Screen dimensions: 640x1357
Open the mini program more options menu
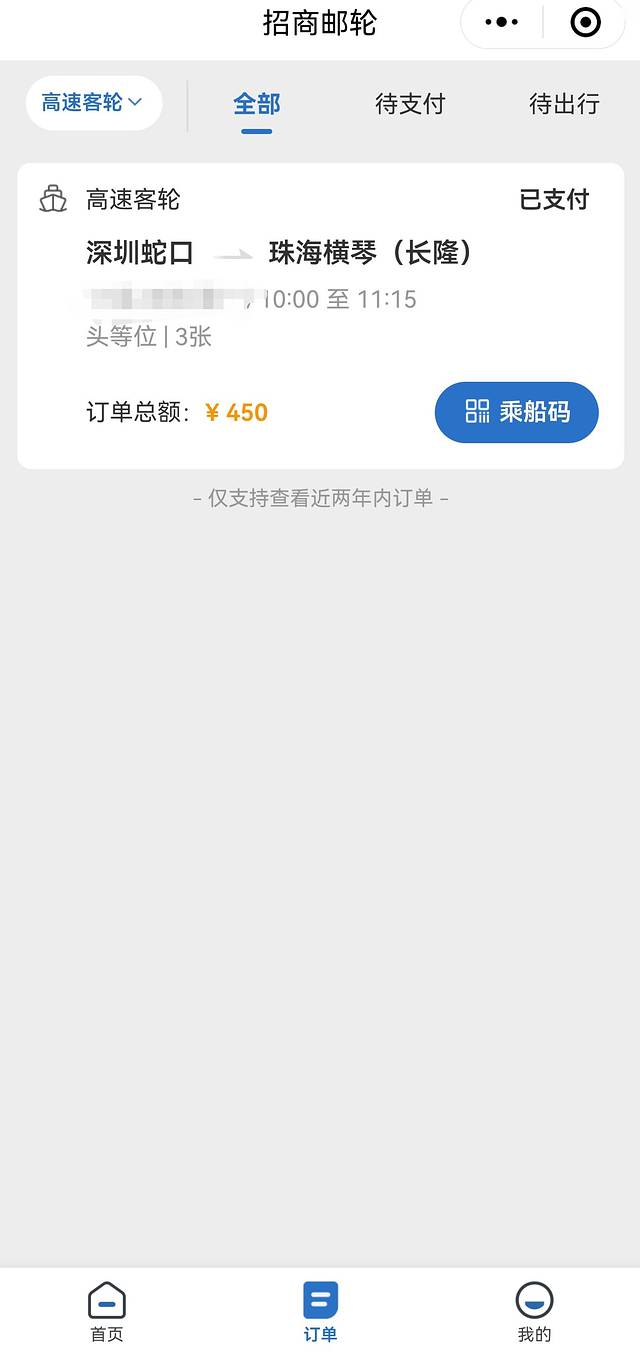(501, 22)
